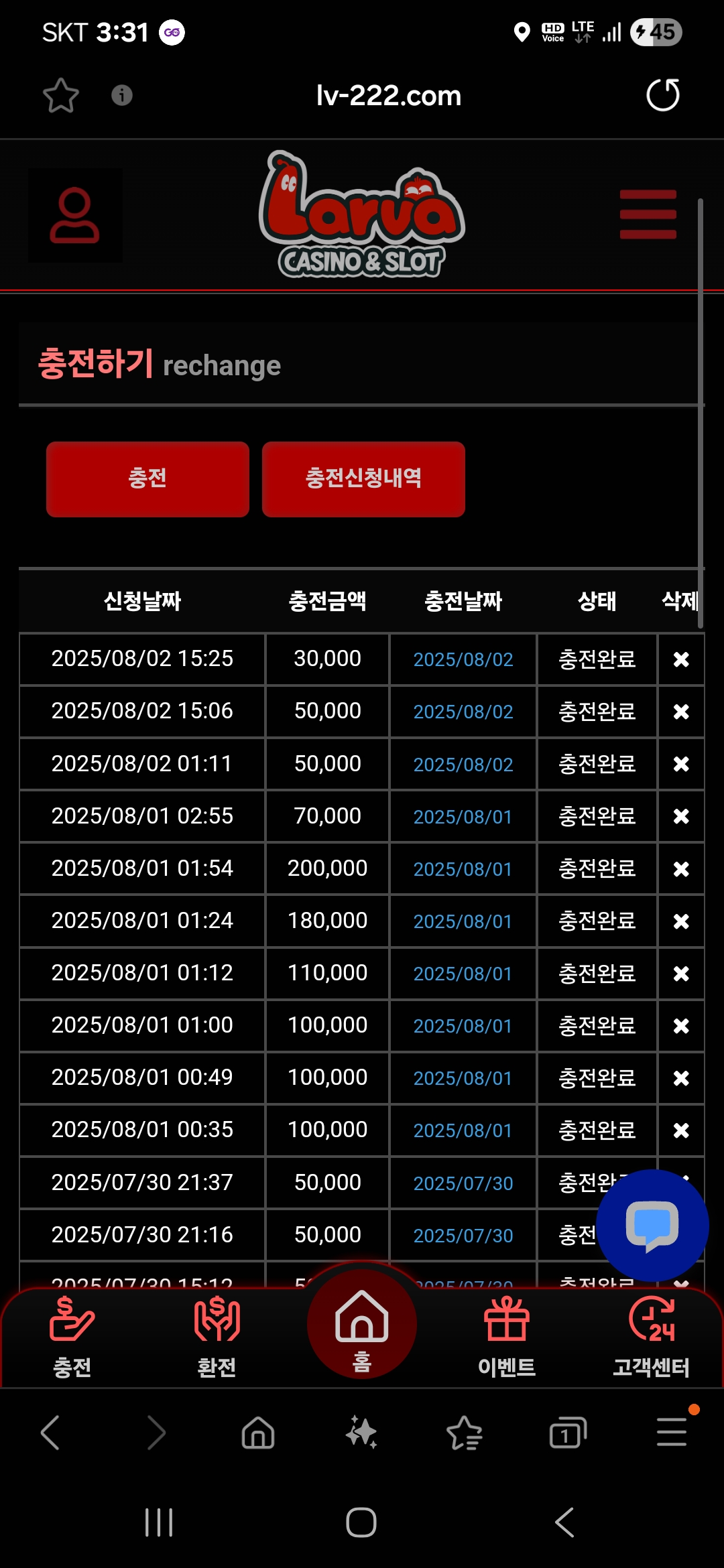Open the 충전신청내역 history button
Image resolution: width=724 pixels, height=1568 pixels.
(363, 478)
